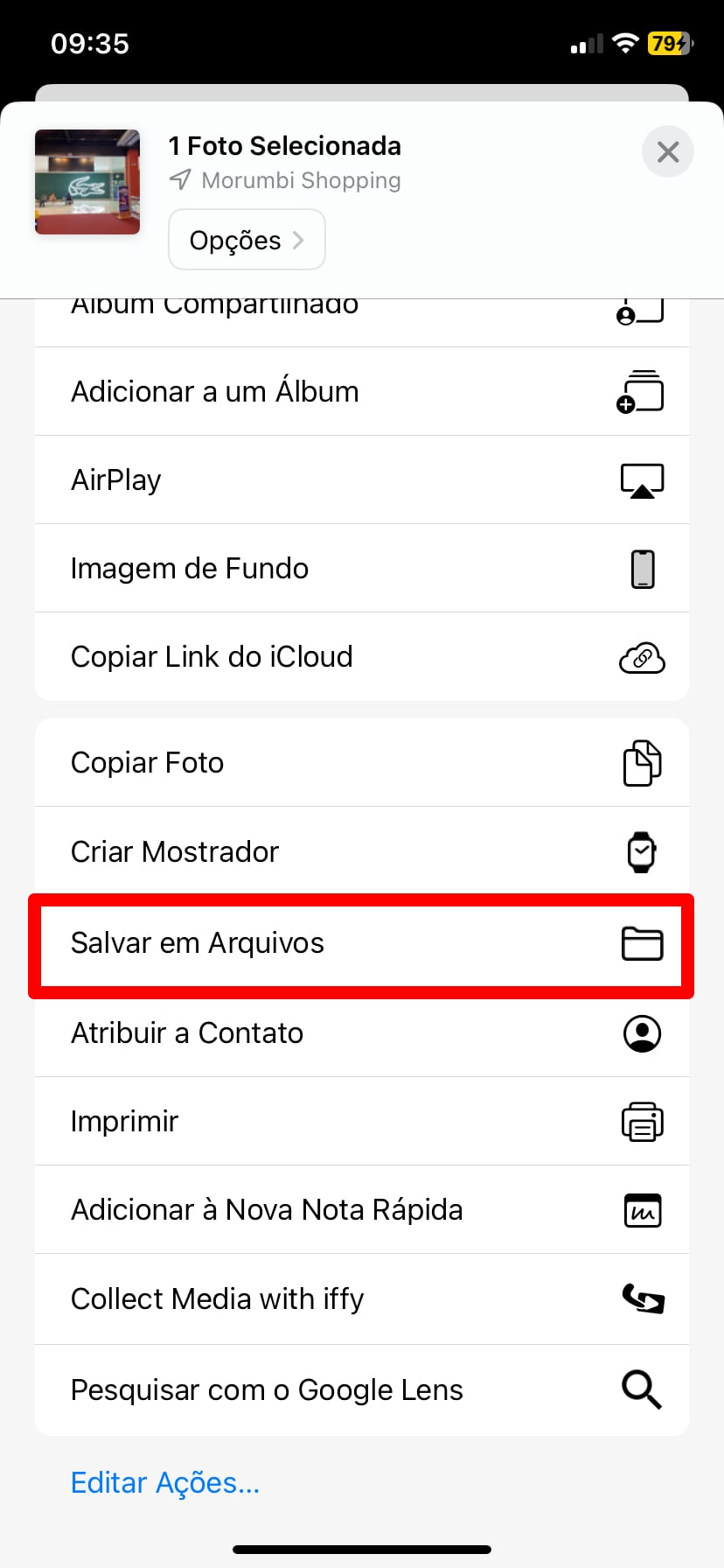Tap Copiar Link do iCloud
This screenshot has width=724, height=1568.
coord(361,657)
